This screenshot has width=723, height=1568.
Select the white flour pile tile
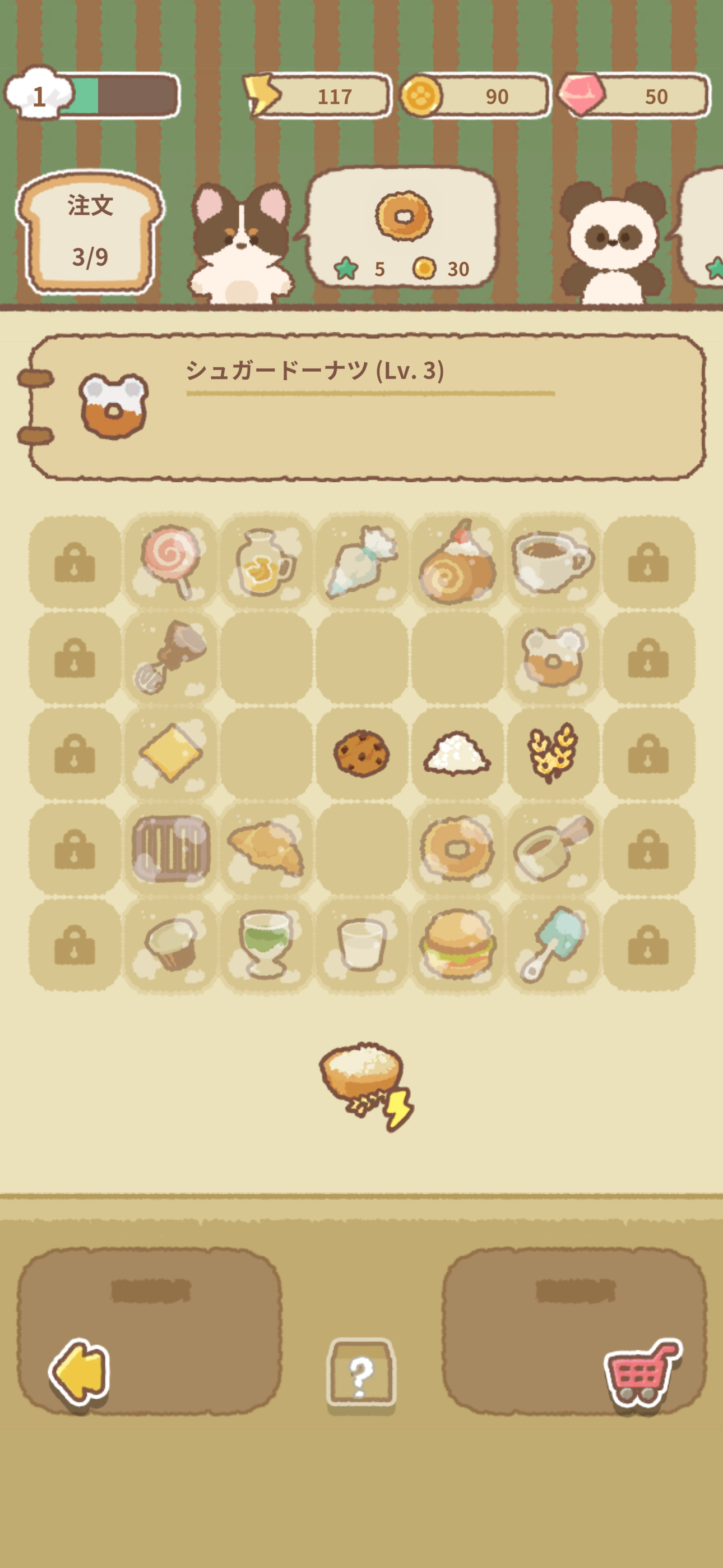pyautogui.click(x=457, y=753)
